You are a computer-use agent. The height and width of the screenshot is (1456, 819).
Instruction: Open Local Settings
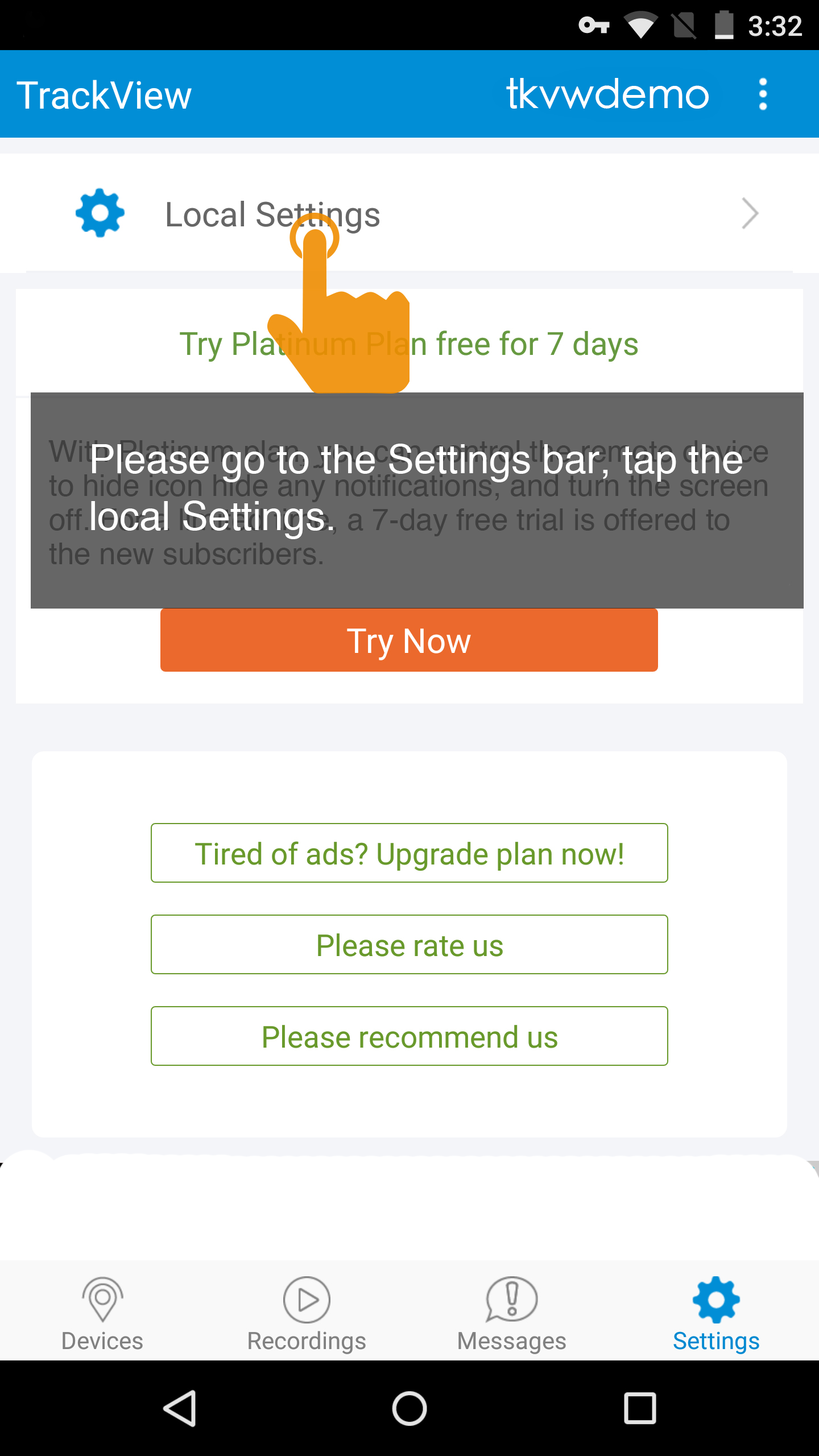(x=409, y=214)
